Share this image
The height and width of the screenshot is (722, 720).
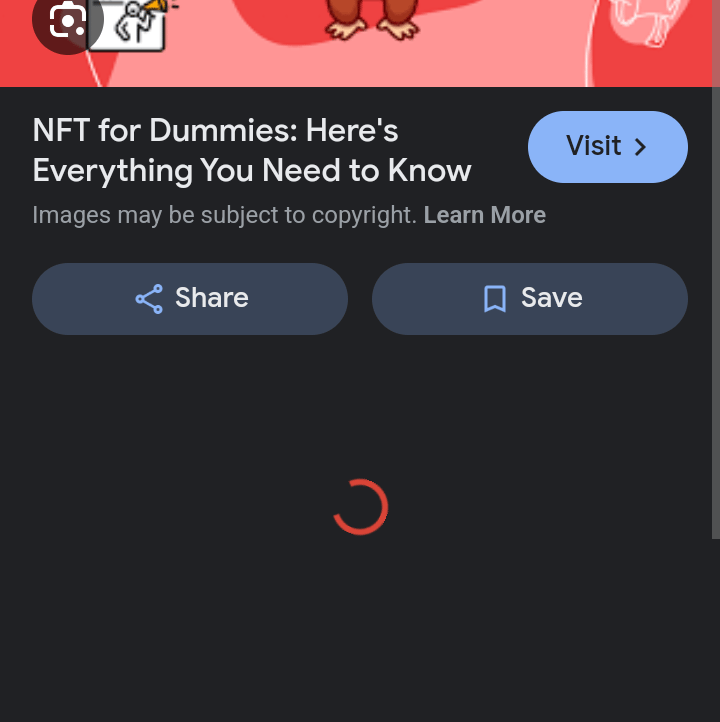(190, 298)
